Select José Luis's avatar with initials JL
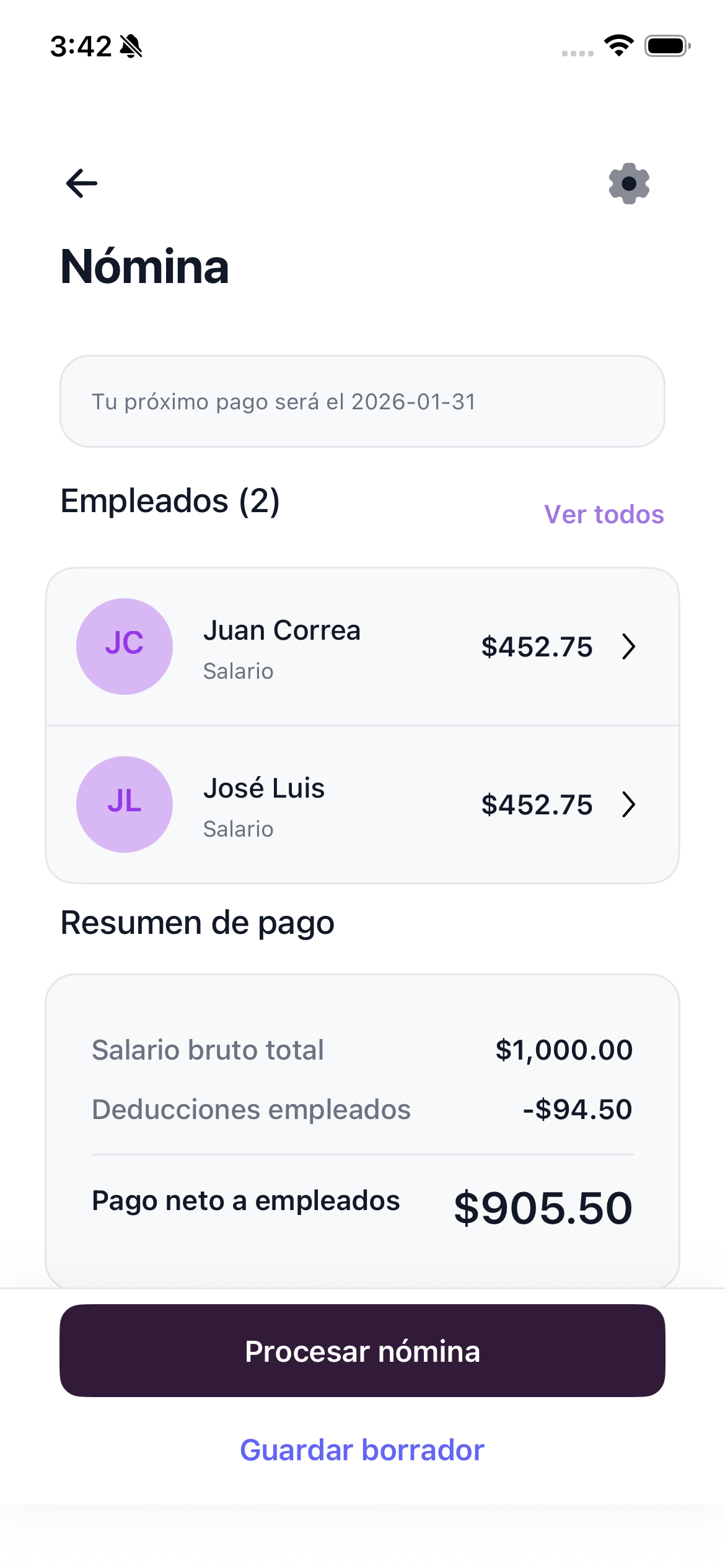The image size is (725, 1568). [x=124, y=804]
